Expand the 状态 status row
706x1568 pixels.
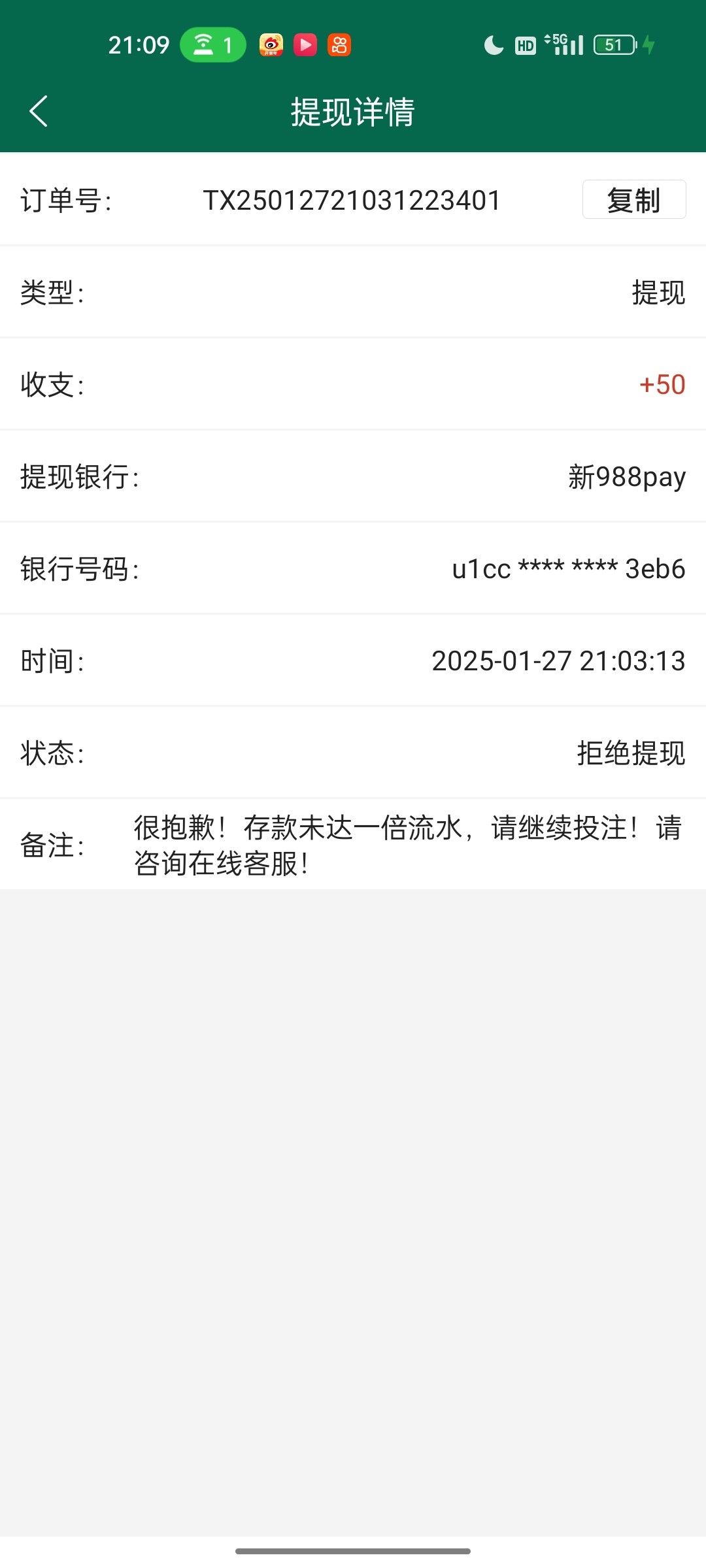click(353, 753)
